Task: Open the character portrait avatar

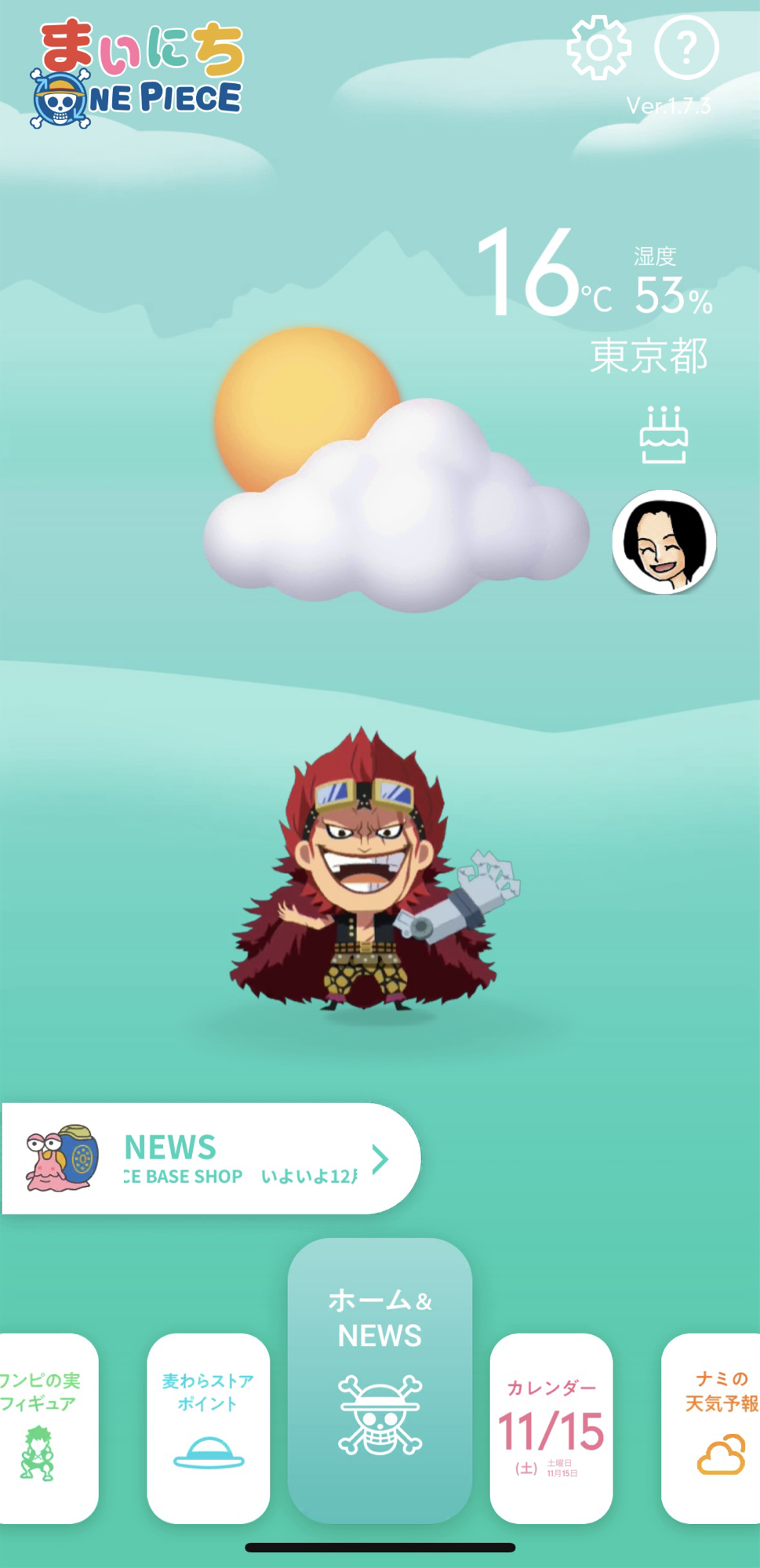Action: pos(664,542)
